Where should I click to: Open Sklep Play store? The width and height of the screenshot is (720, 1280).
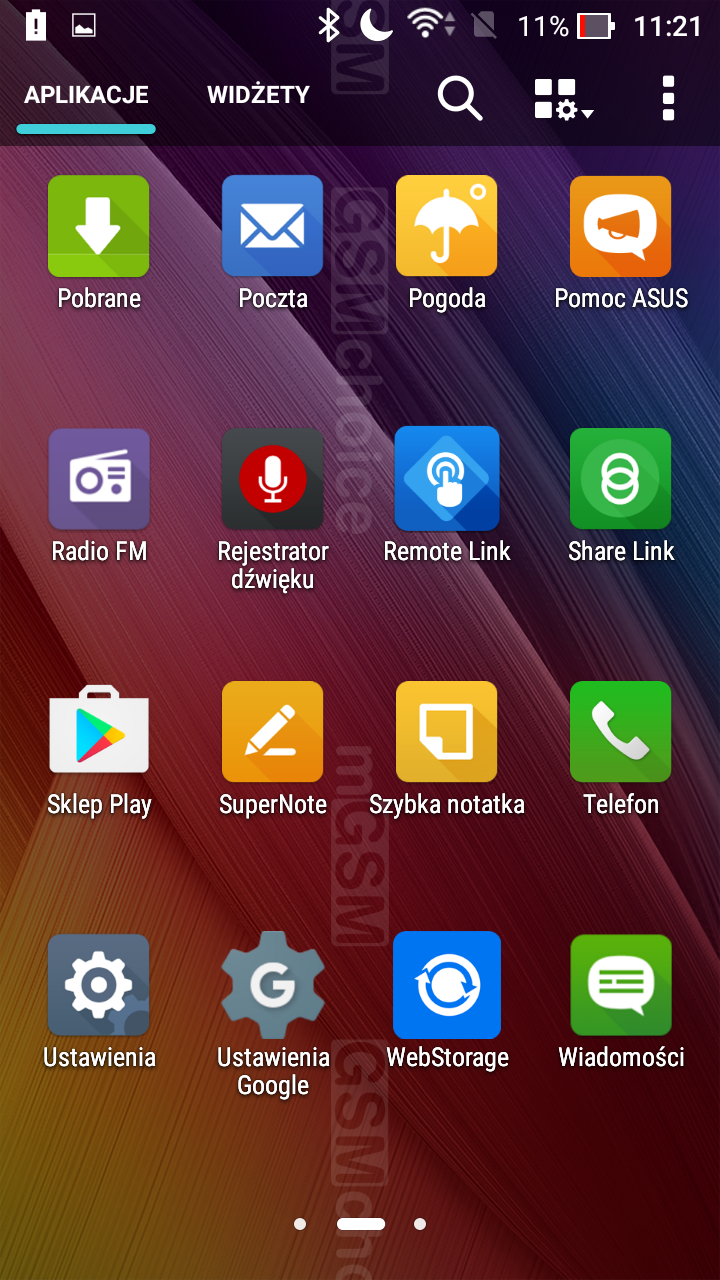pyautogui.click(x=99, y=733)
